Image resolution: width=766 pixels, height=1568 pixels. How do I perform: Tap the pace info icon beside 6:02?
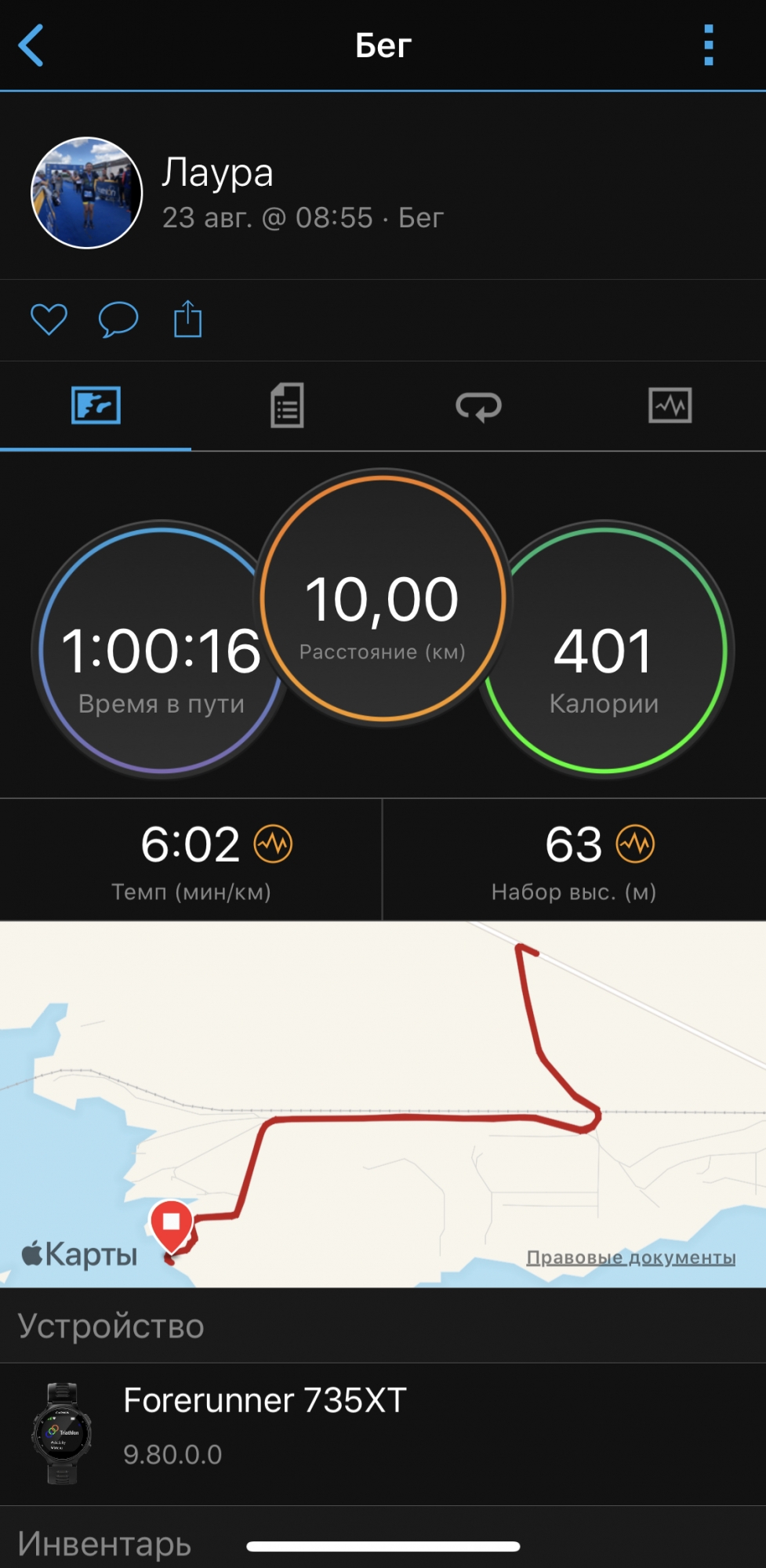[x=274, y=844]
